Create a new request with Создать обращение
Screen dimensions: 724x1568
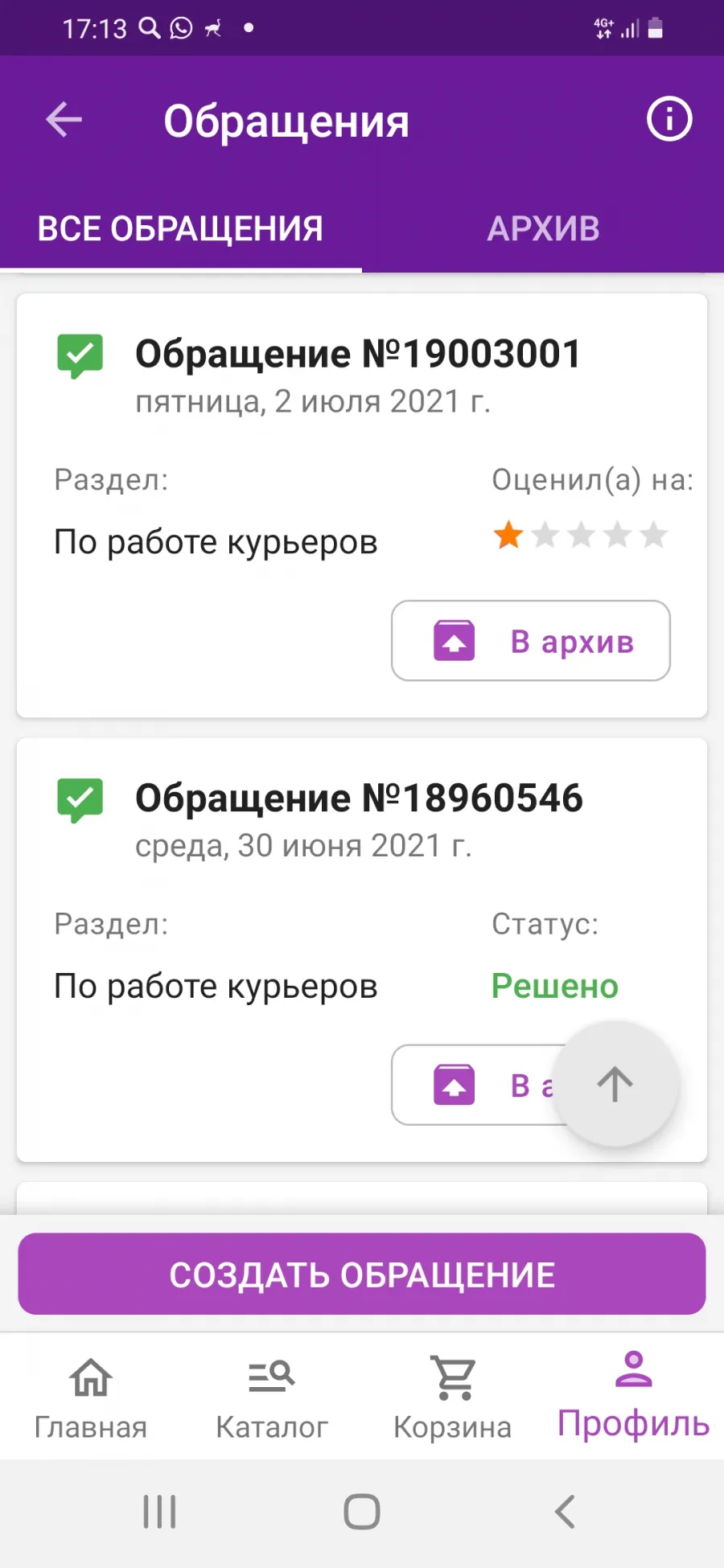click(x=362, y=1275)
